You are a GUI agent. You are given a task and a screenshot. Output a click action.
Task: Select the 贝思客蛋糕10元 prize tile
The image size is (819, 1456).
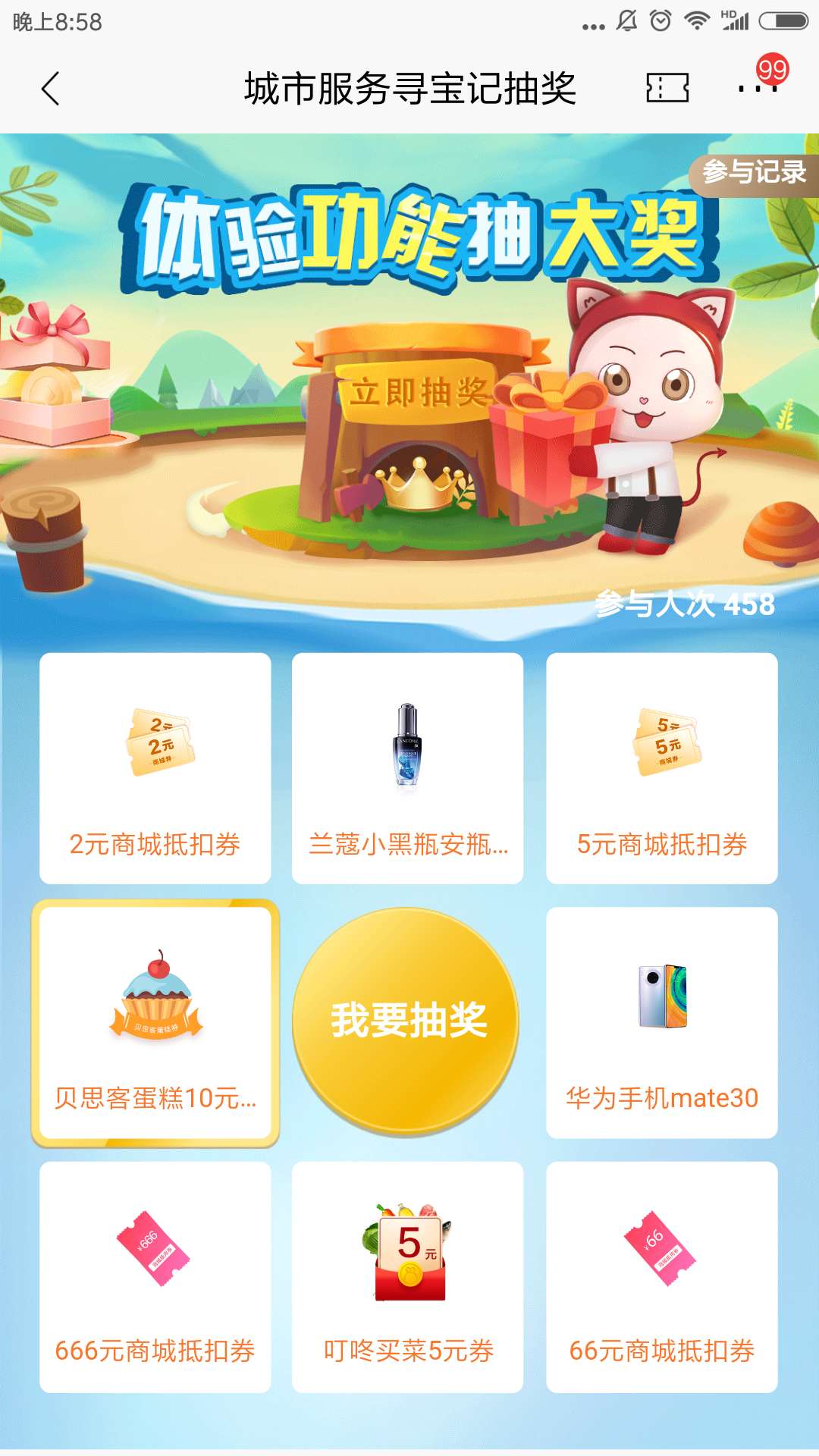155,1022
